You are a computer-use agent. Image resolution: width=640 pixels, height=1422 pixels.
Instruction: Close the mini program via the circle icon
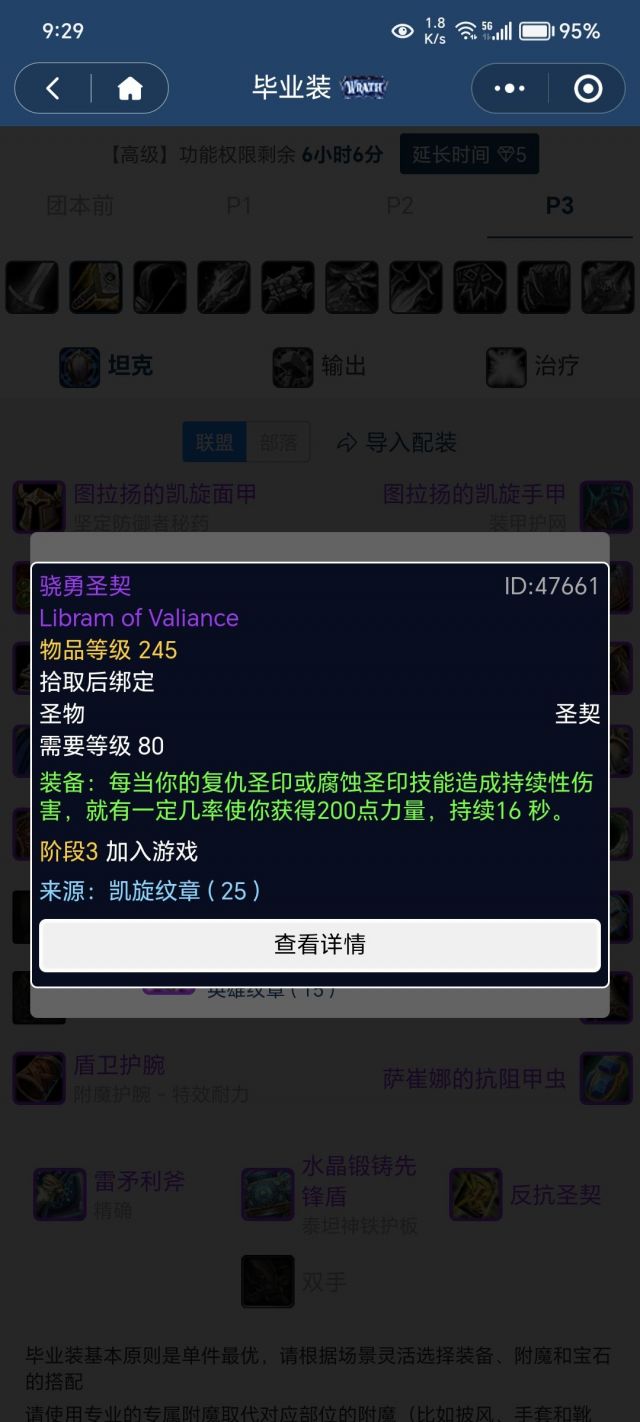(588, 89)
